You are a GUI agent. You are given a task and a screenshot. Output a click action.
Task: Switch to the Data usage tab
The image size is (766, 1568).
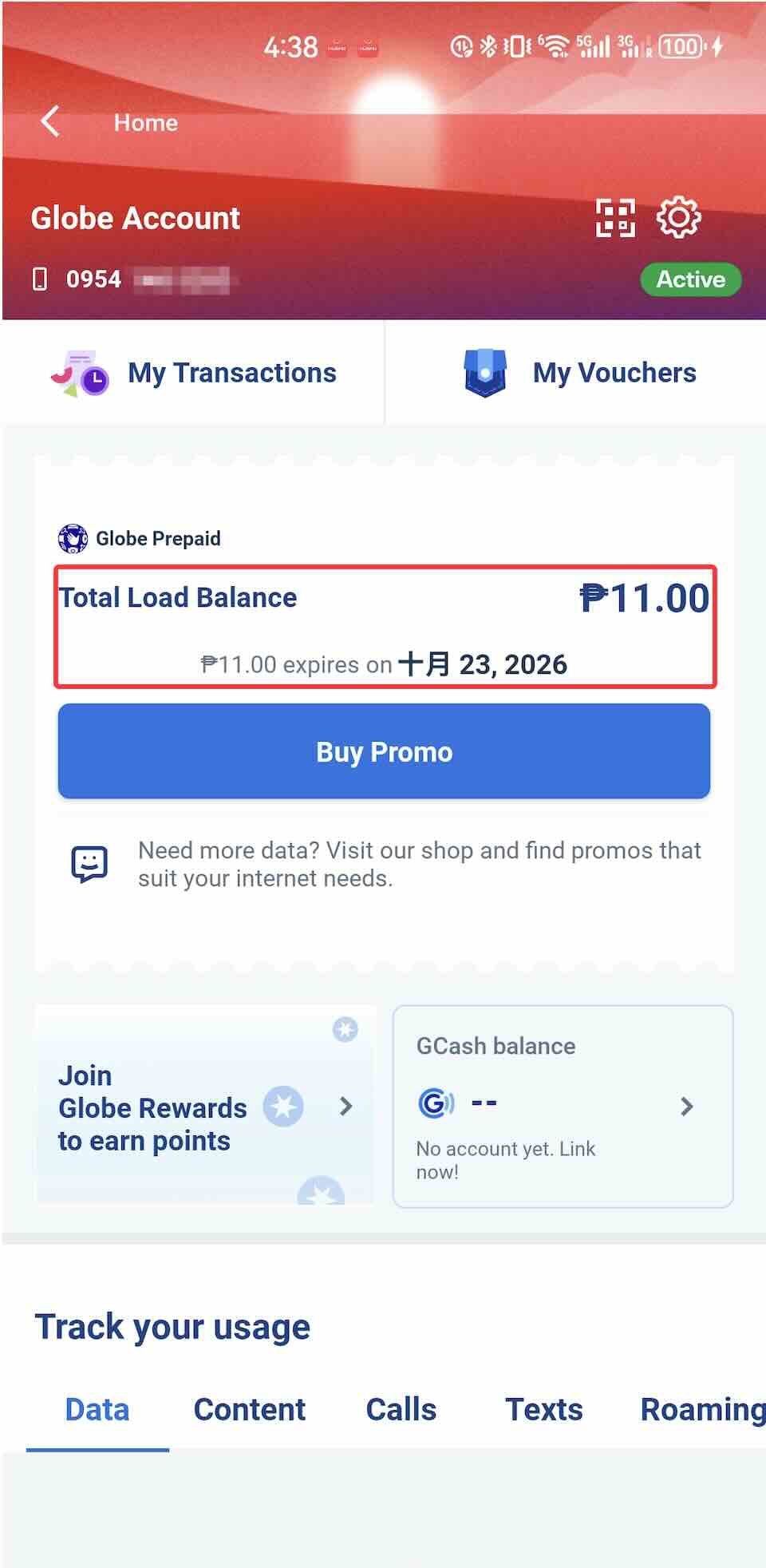(x=97, y=1410)
